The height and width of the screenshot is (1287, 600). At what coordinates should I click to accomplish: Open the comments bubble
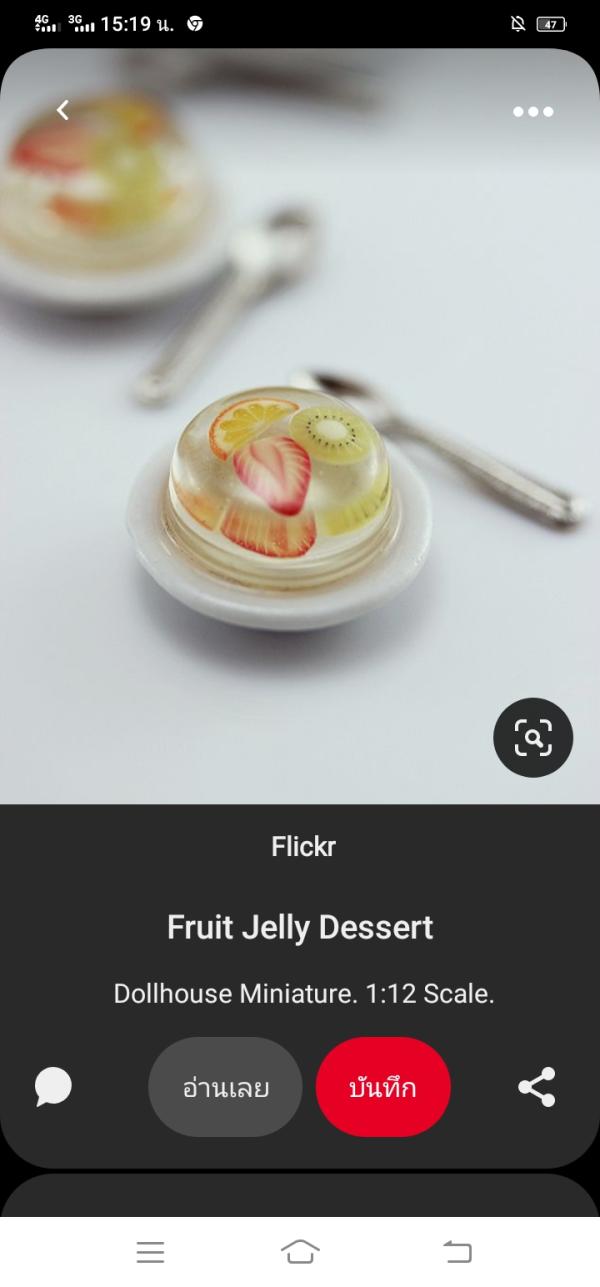tap(53, 1087)
